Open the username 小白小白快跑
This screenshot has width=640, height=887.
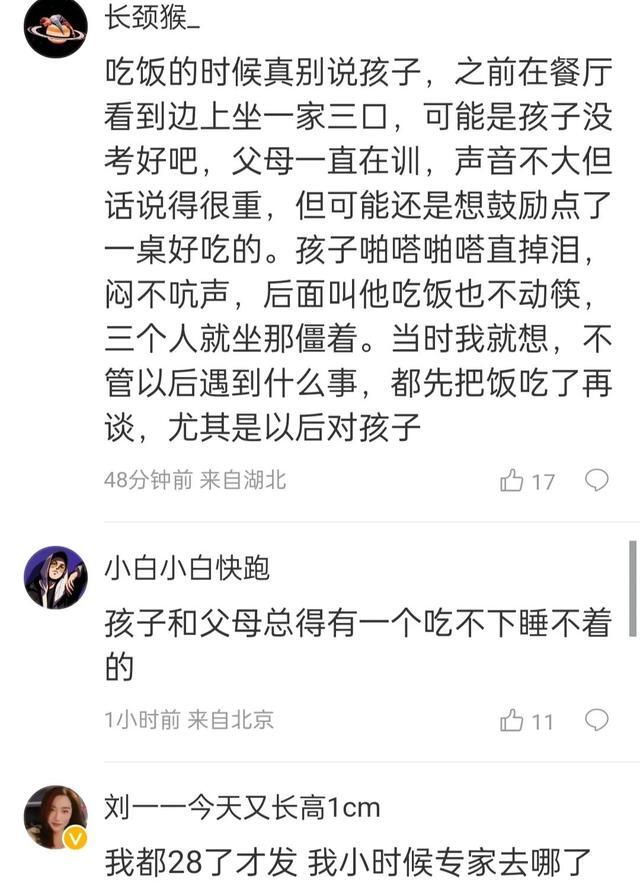point(187,569)
